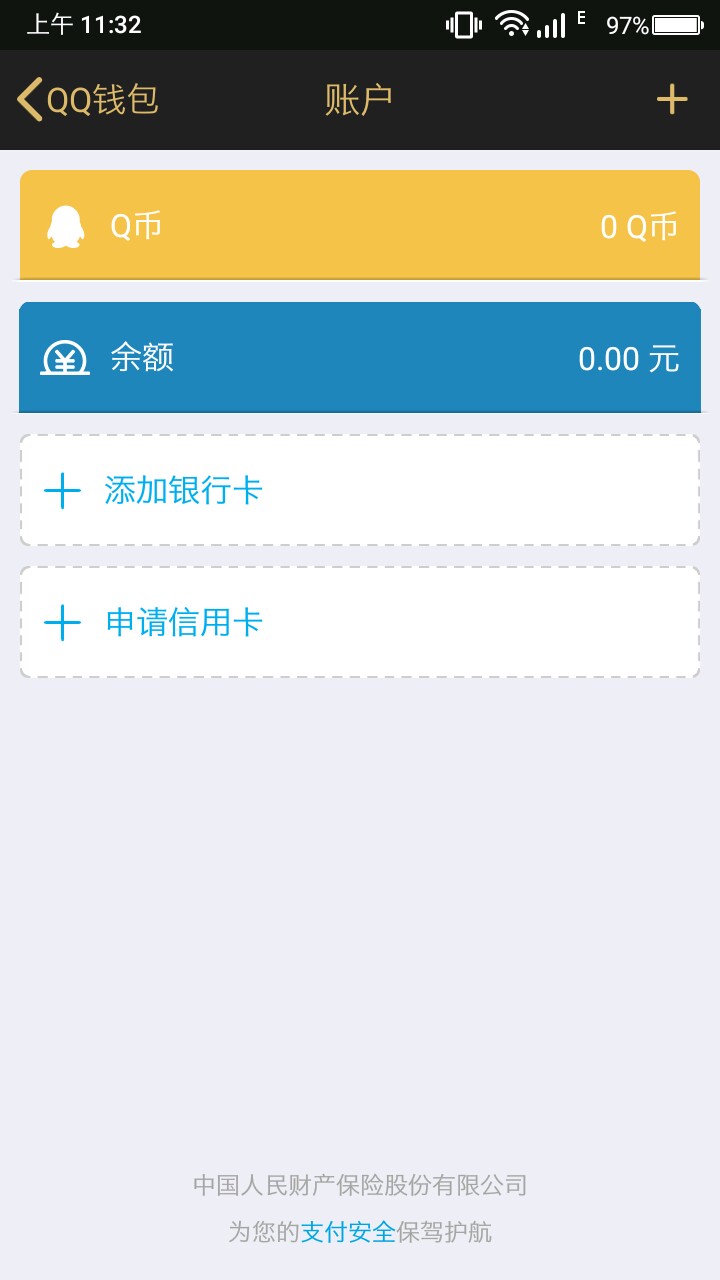Viewport: 720px width, 1280px height.
Task: Choose 申请信用卡 to apply for a credit card
Action: click(x=360, y=622)
